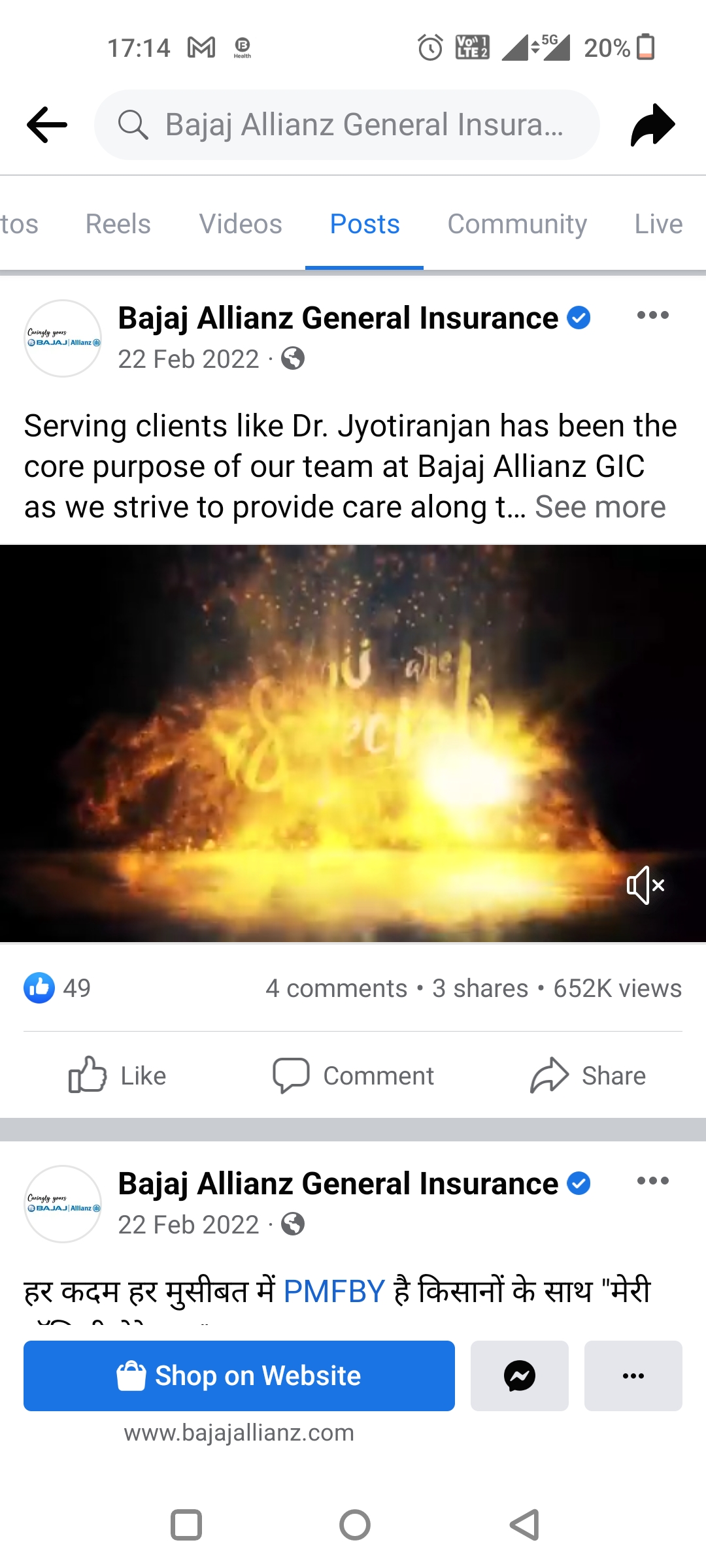Tap Shop on Website button
This screenshot has width=706, height=1568.
coord(239,1375)
